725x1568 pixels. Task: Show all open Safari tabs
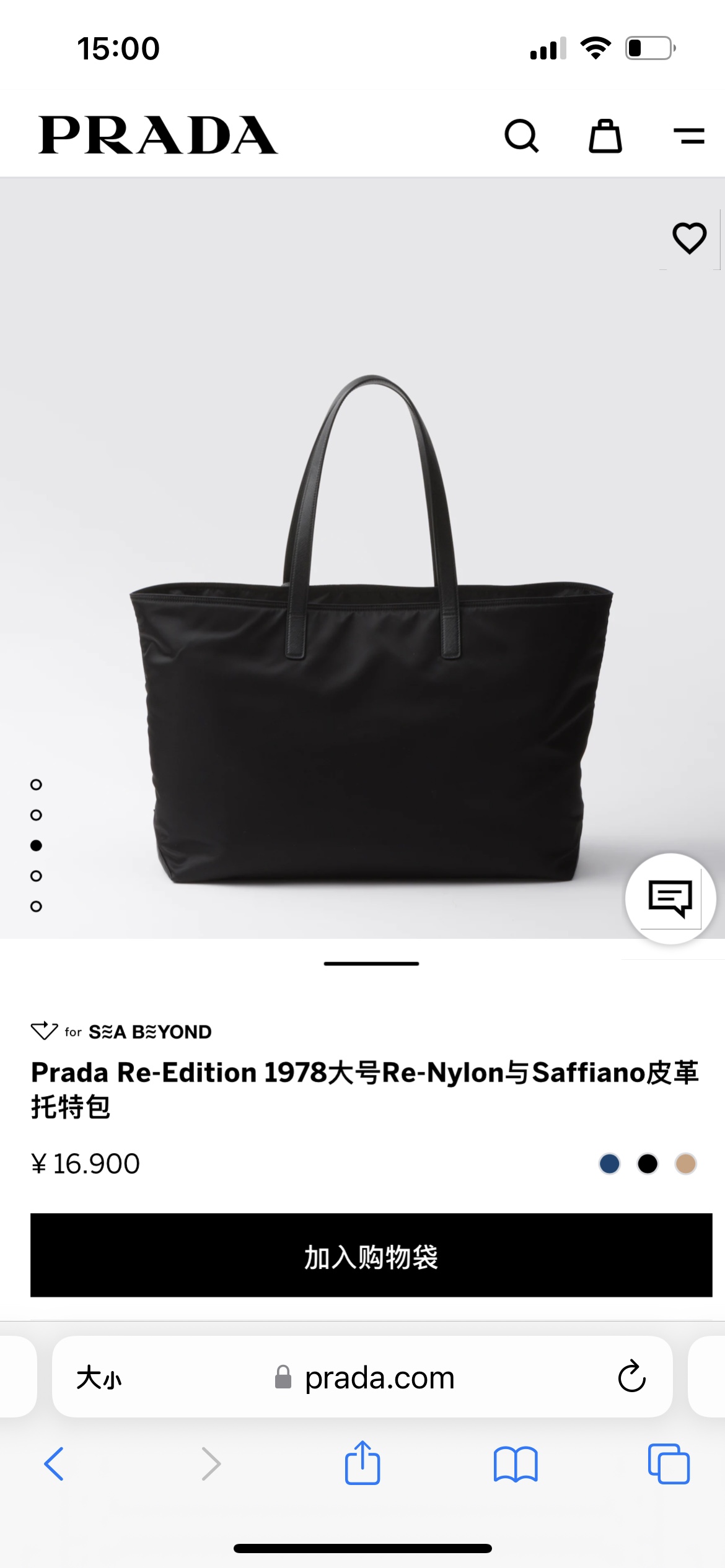pos(669,1464)
